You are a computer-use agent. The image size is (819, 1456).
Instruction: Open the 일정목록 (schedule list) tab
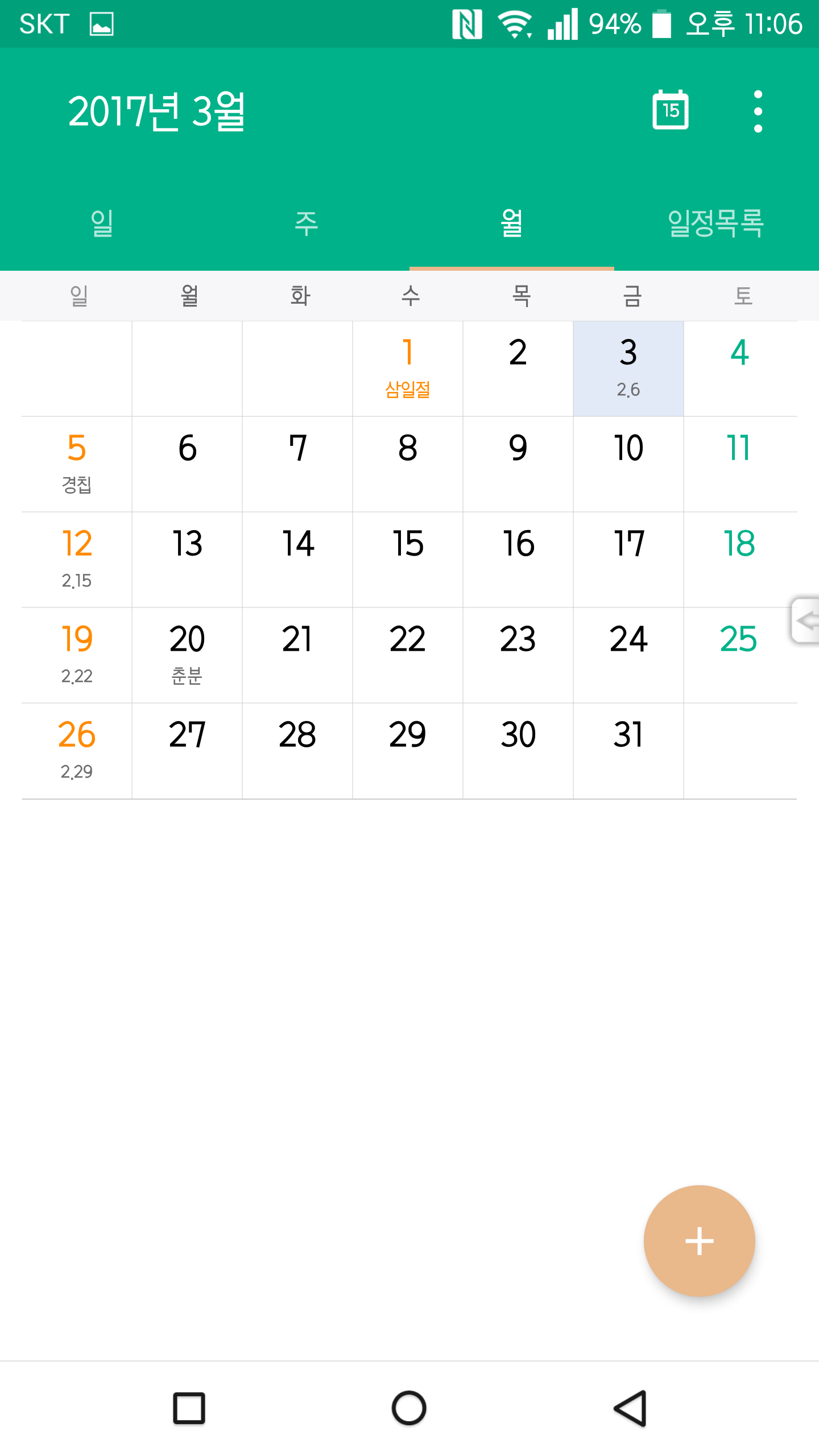point(717,222)
